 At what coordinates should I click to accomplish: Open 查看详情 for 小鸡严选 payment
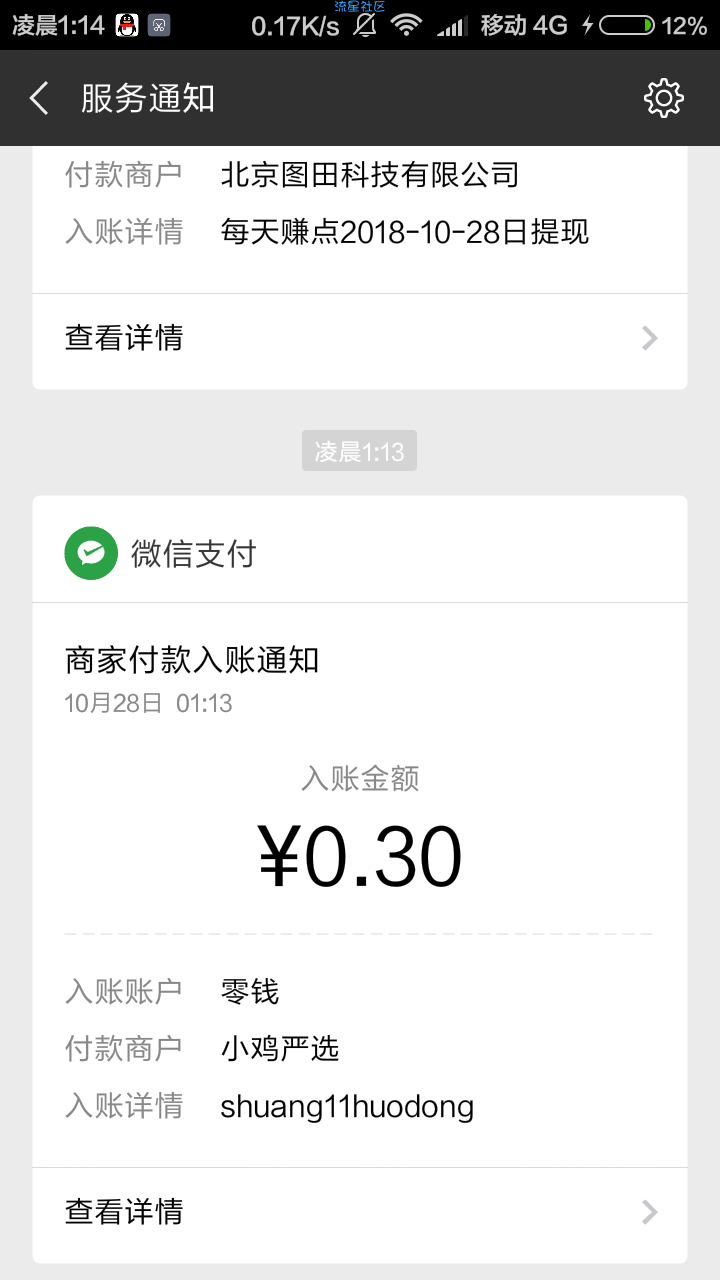click(360, 1213)
